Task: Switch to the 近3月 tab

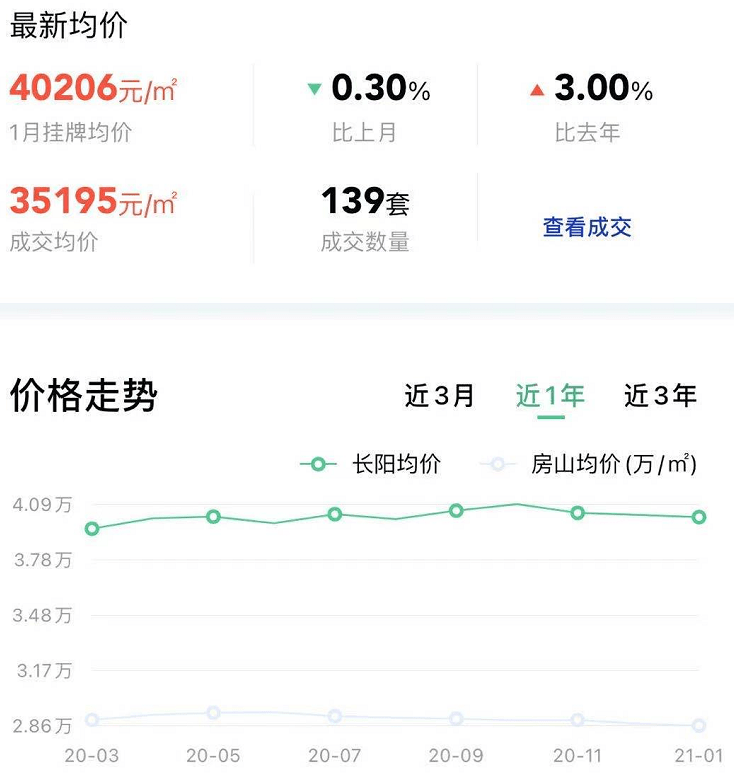Action: [x=439, y=395]
